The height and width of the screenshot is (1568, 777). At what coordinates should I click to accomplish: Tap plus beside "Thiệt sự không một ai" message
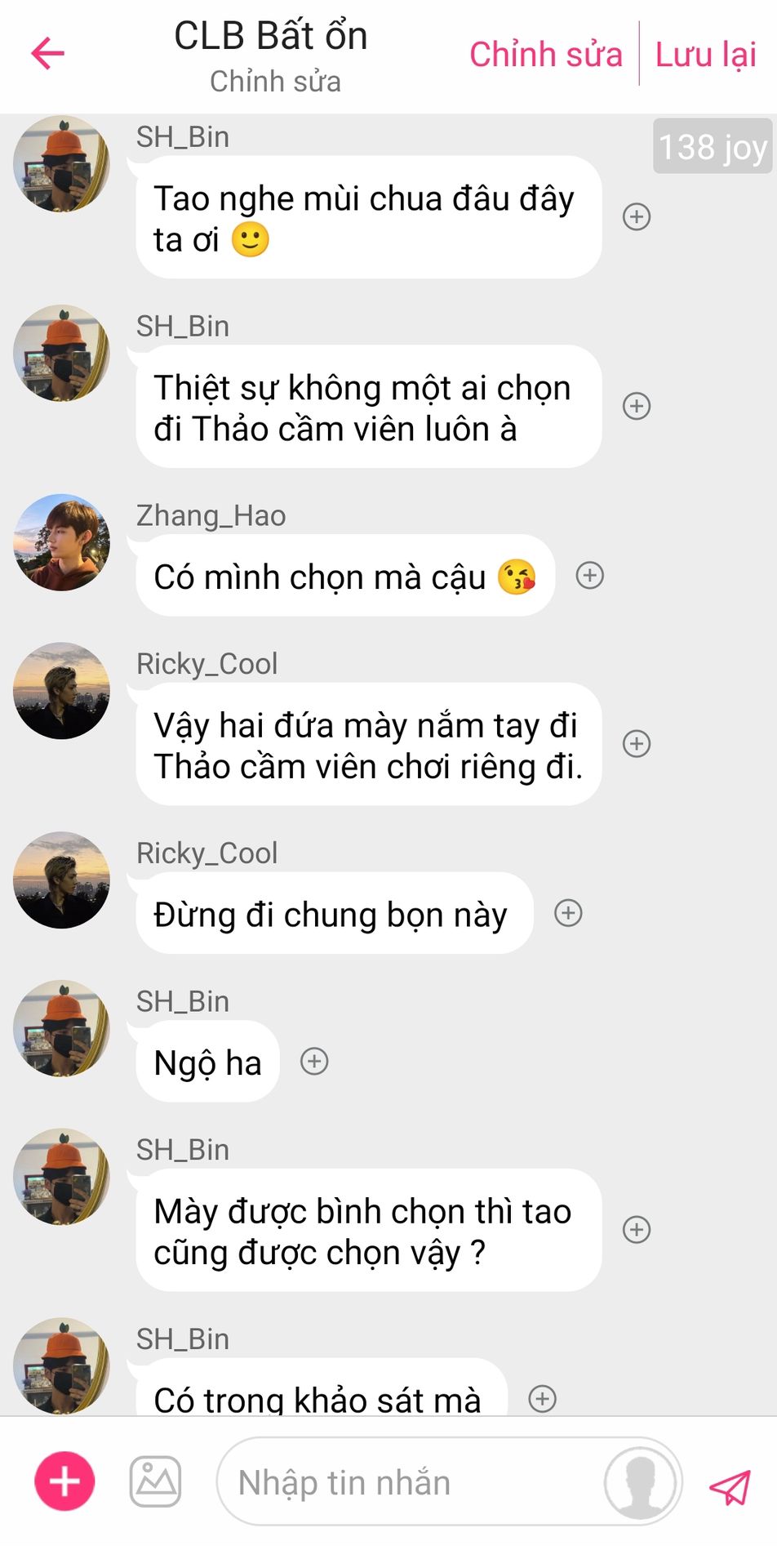tap(637, 406)
